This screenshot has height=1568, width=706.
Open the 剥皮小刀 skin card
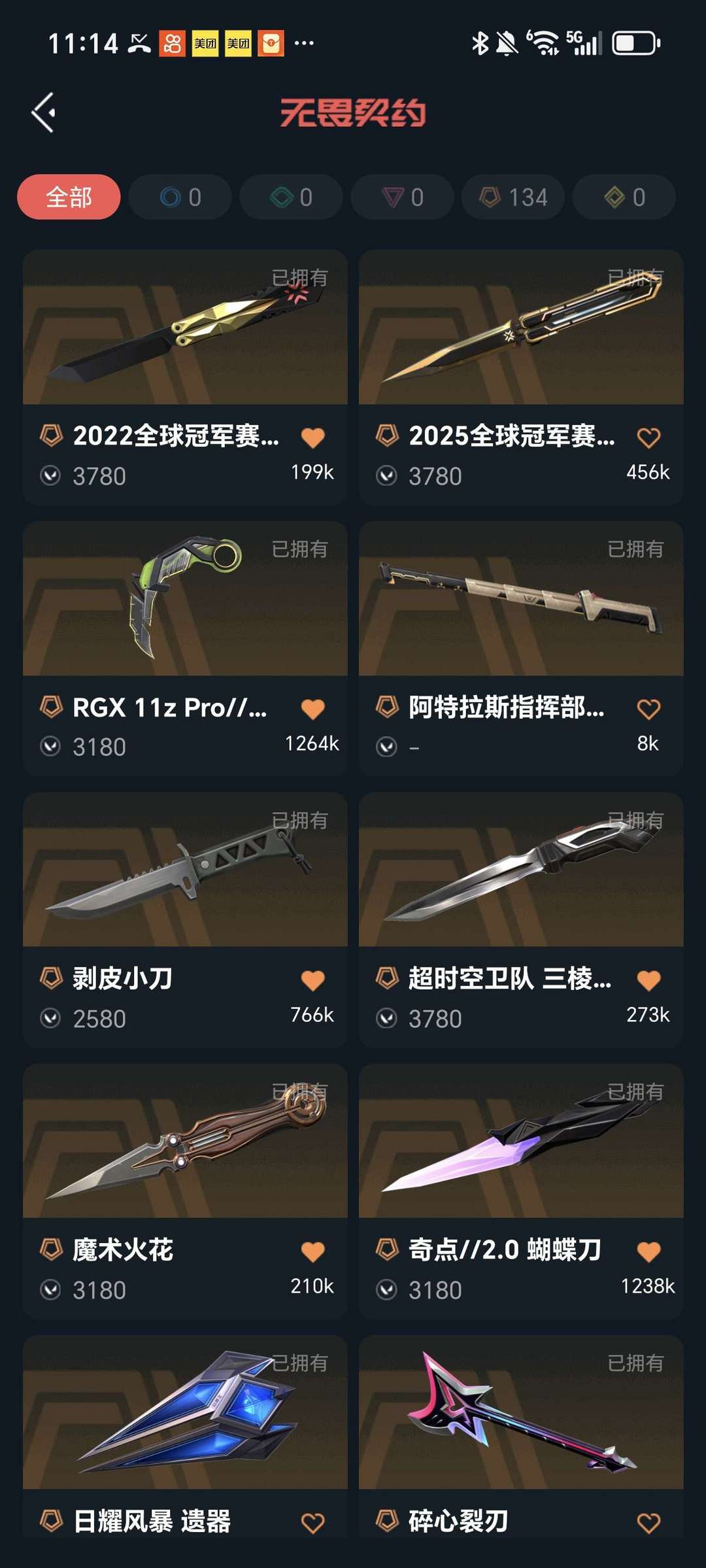(185, 870)
